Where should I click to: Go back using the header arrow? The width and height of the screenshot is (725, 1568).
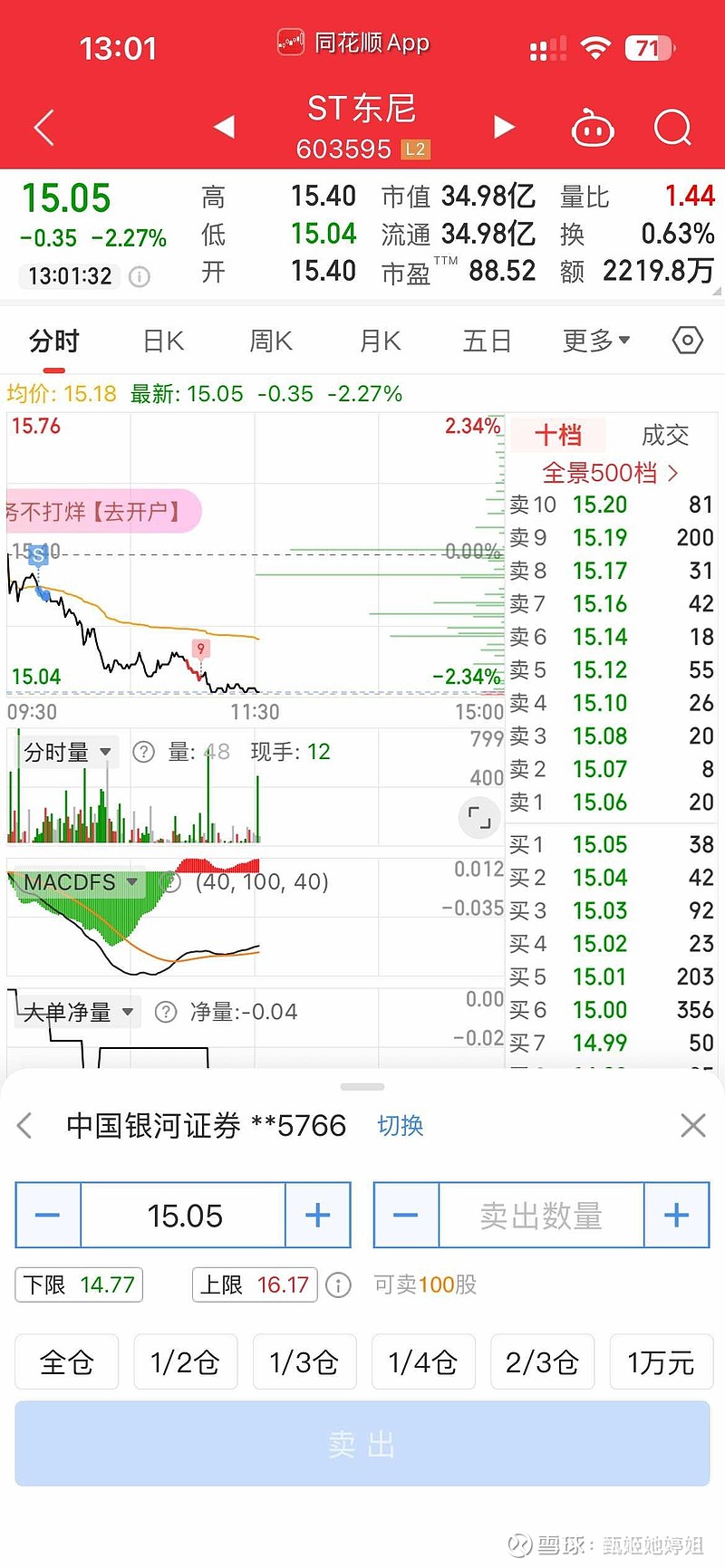[43, 128]
